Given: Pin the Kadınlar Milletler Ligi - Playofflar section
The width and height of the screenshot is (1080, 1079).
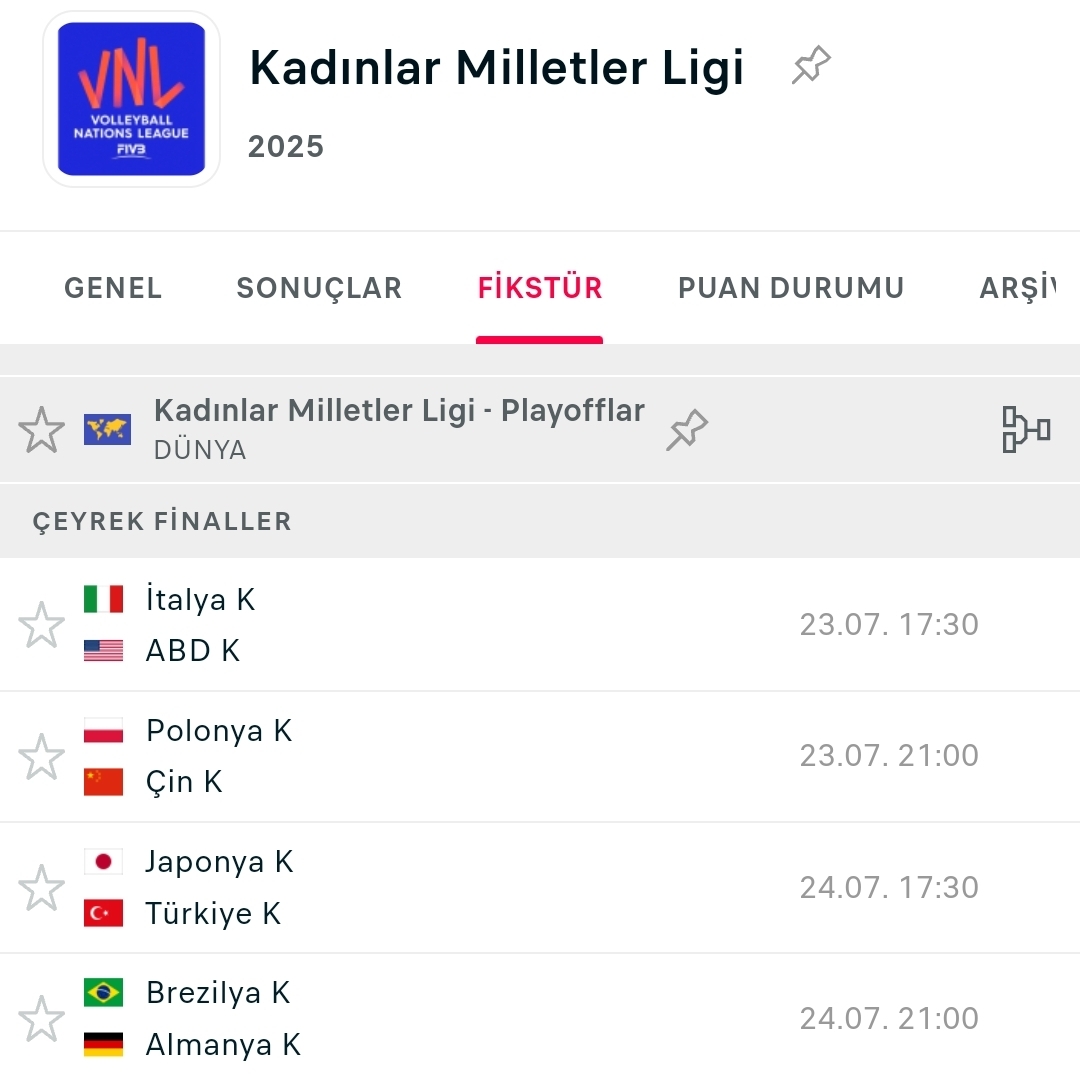Looking at the screenshot, I should click(687, 430).
